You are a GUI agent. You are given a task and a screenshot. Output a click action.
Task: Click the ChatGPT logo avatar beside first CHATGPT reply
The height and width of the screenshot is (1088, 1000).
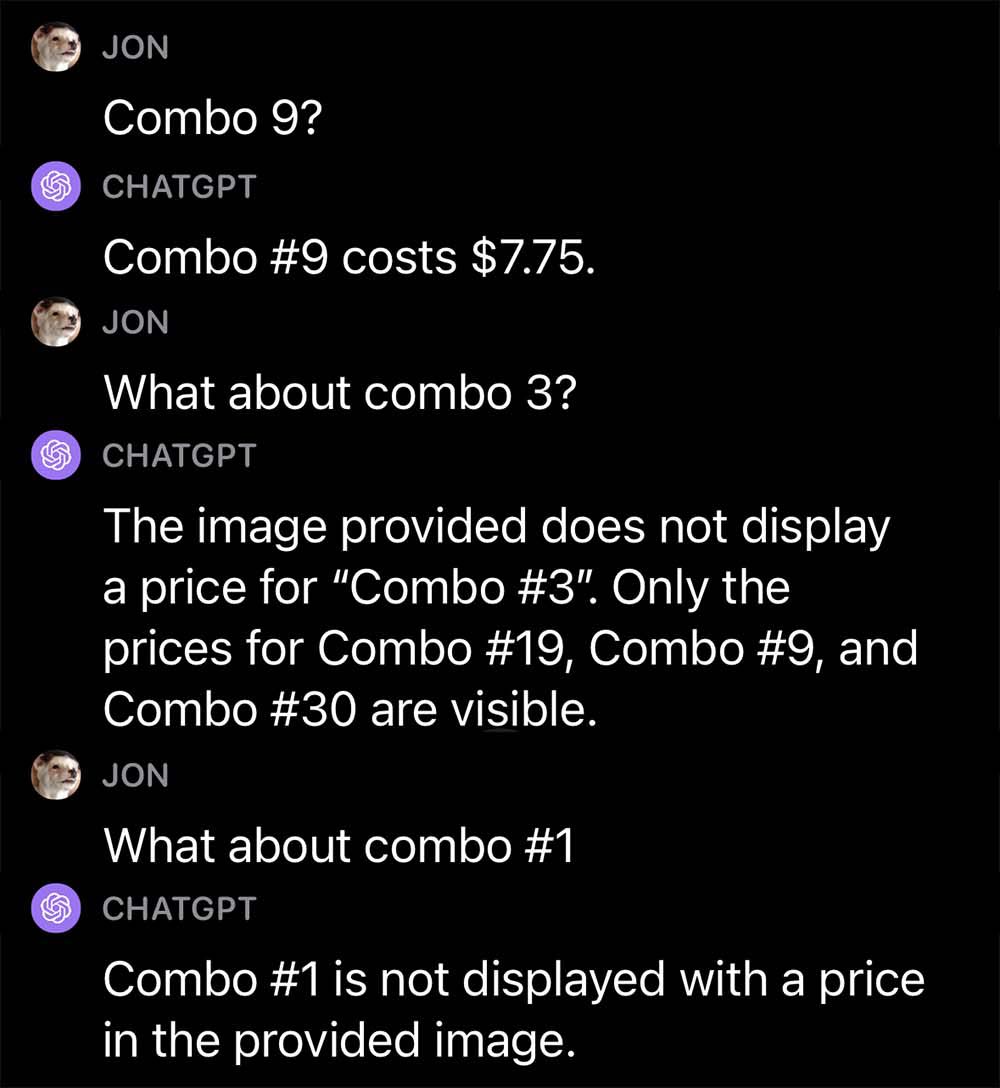coord(56,186)
